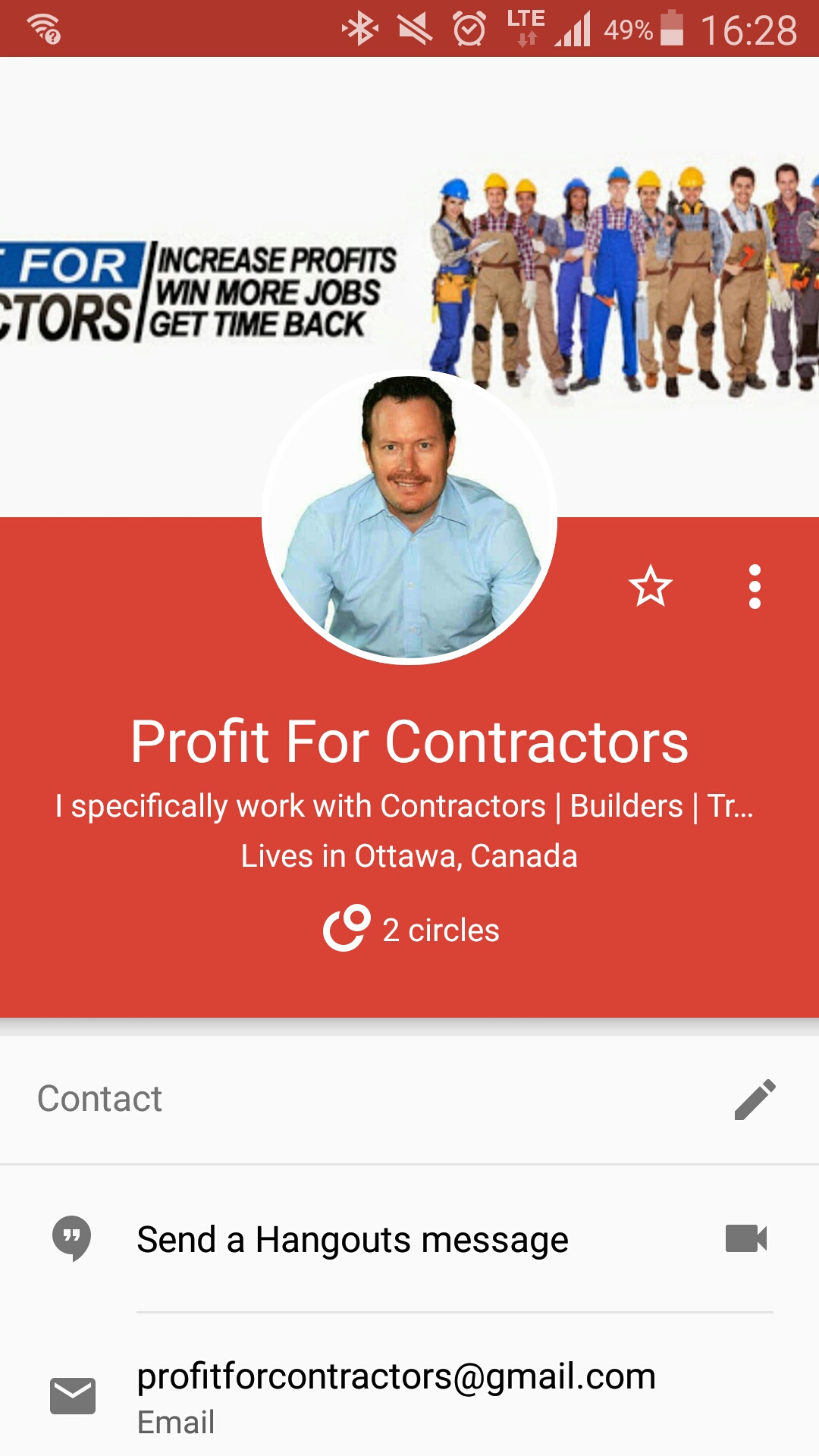This screenshot has width=819, height=1456.
Task: Open the contact's profile photo
Action: coord(409,517)
